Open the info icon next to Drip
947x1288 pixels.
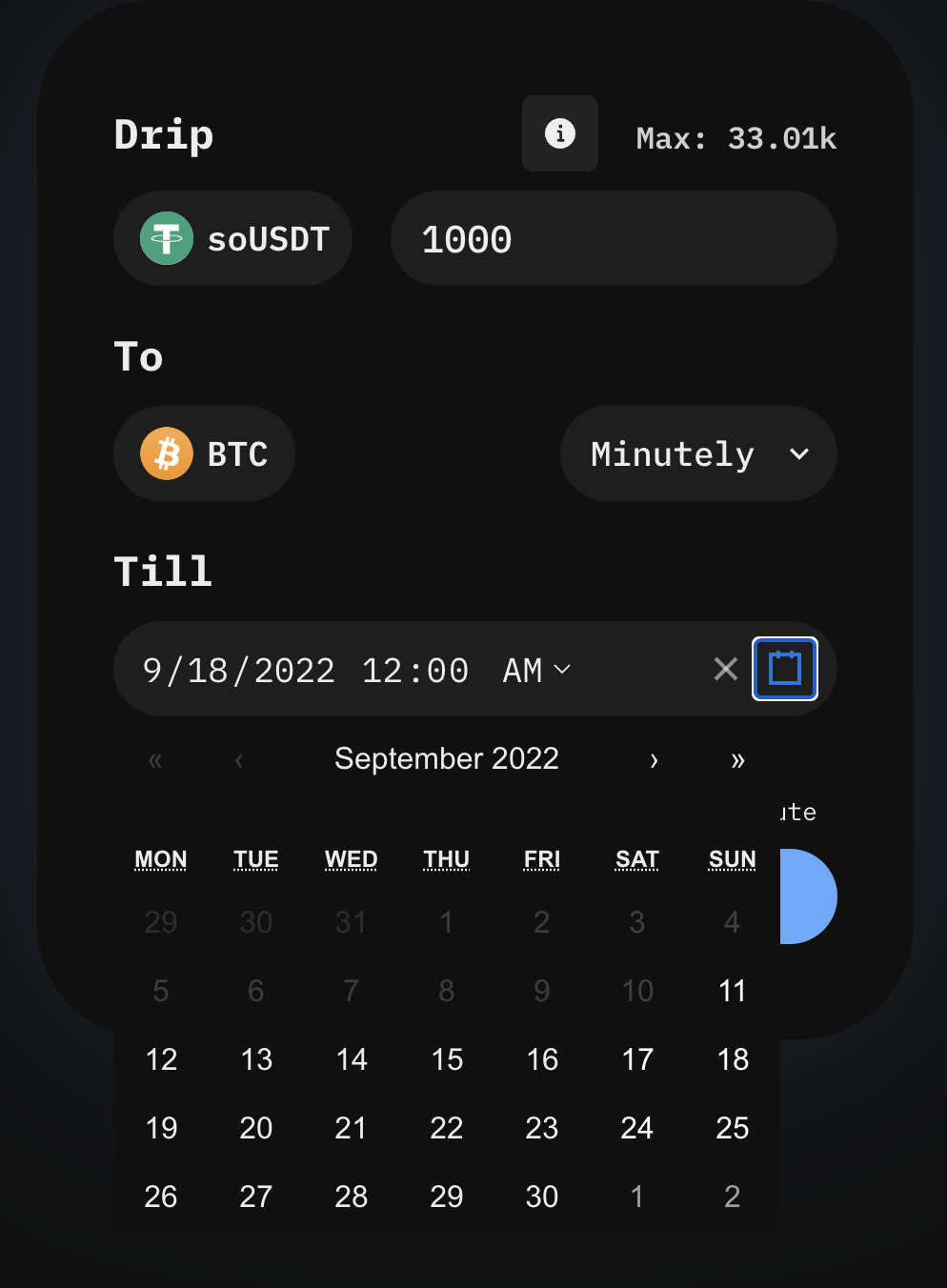(560, 133)
